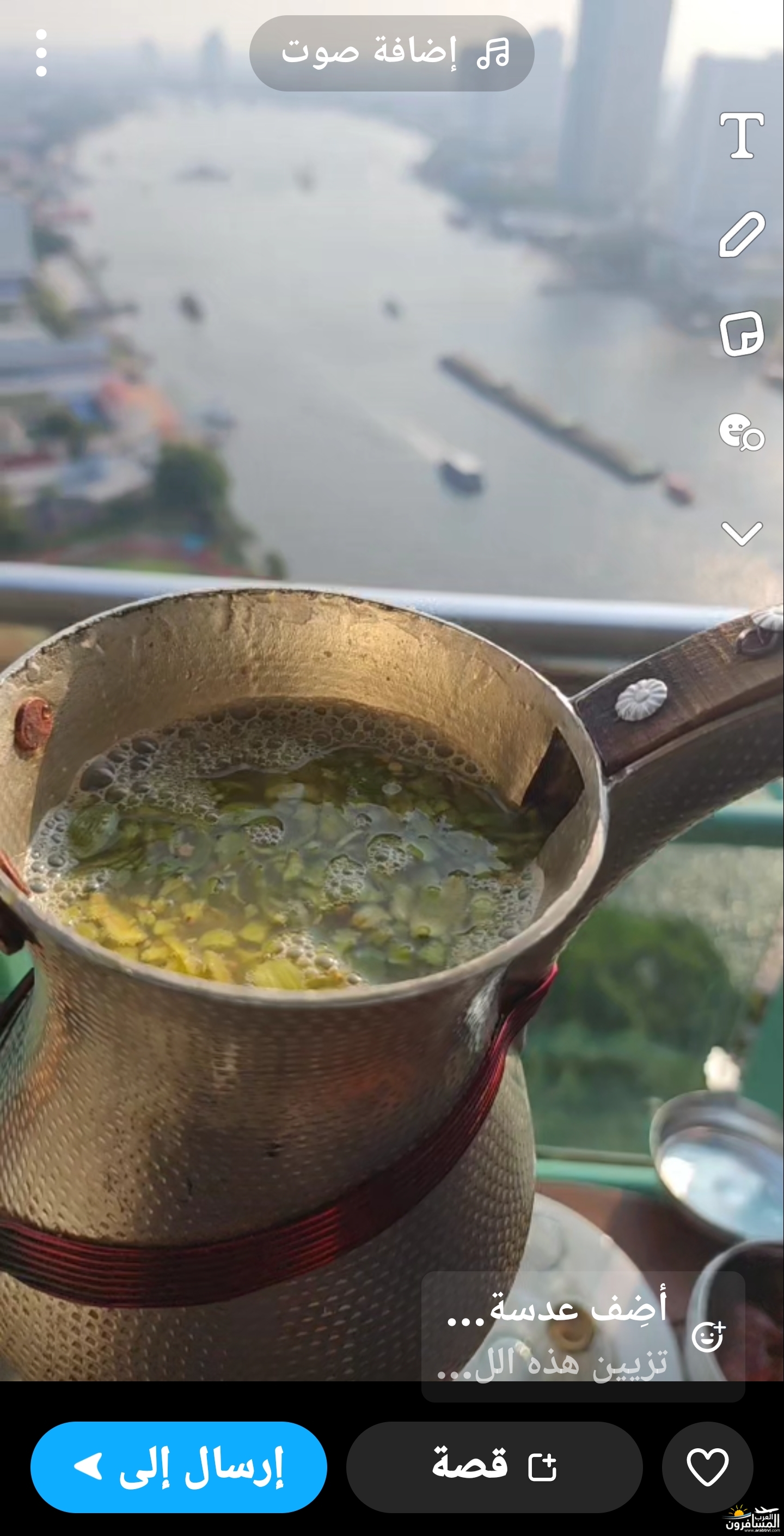The width and height of the screenshot is (784, 1536).
Task: Expand more editing tools with the chevron
Action: [x=741, y=533]
